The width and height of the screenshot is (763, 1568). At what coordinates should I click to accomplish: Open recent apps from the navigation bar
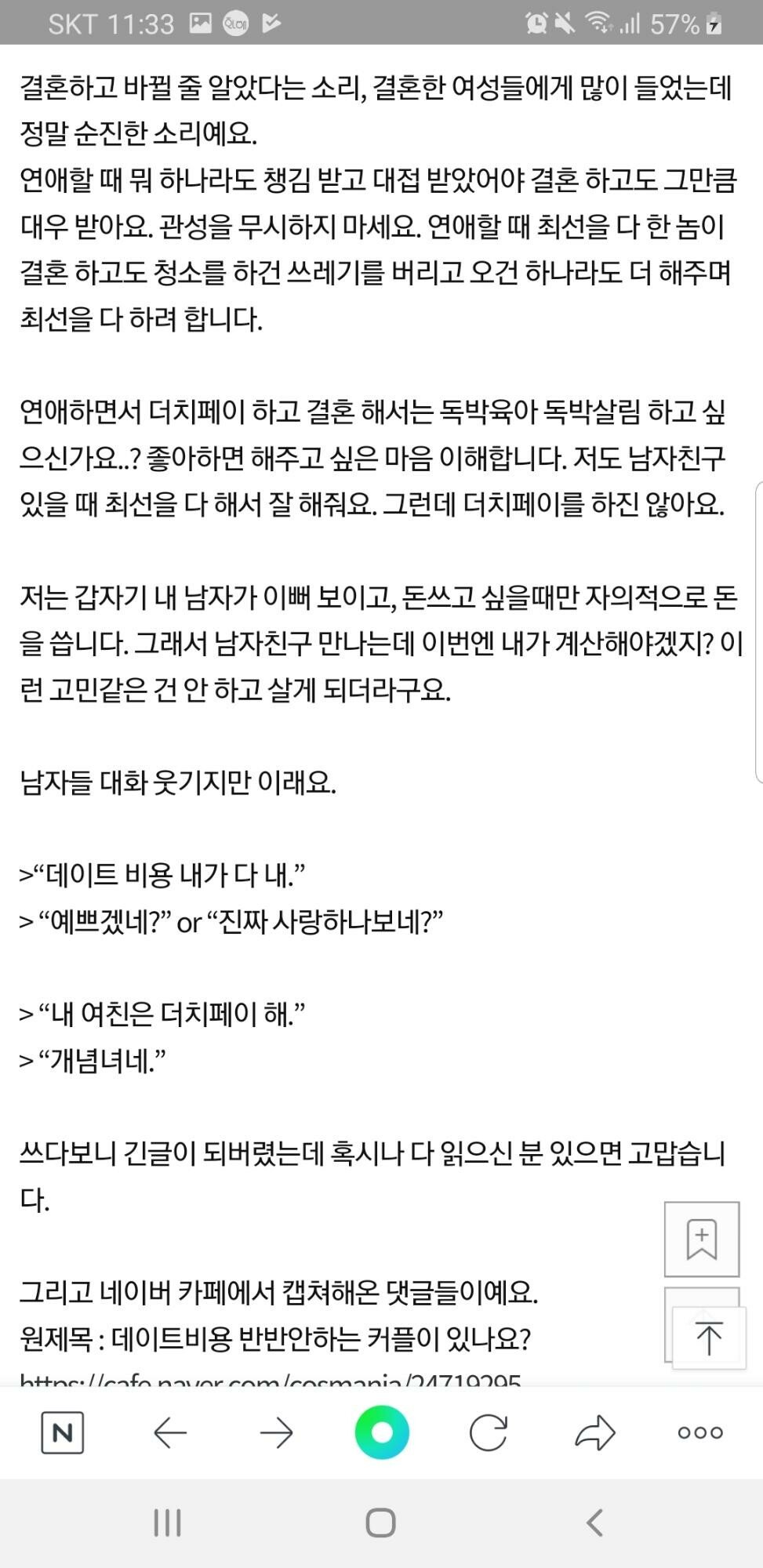pos(167,1523)
